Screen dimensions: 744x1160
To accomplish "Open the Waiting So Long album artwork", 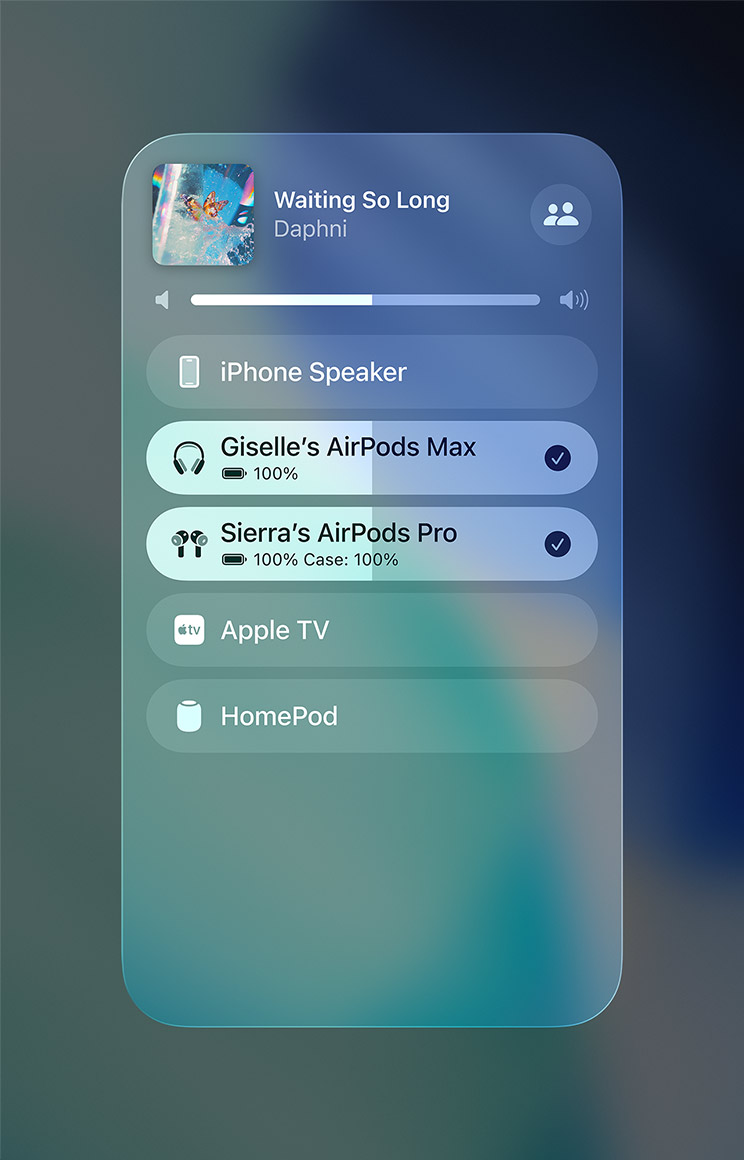I will tap(203, 215).
